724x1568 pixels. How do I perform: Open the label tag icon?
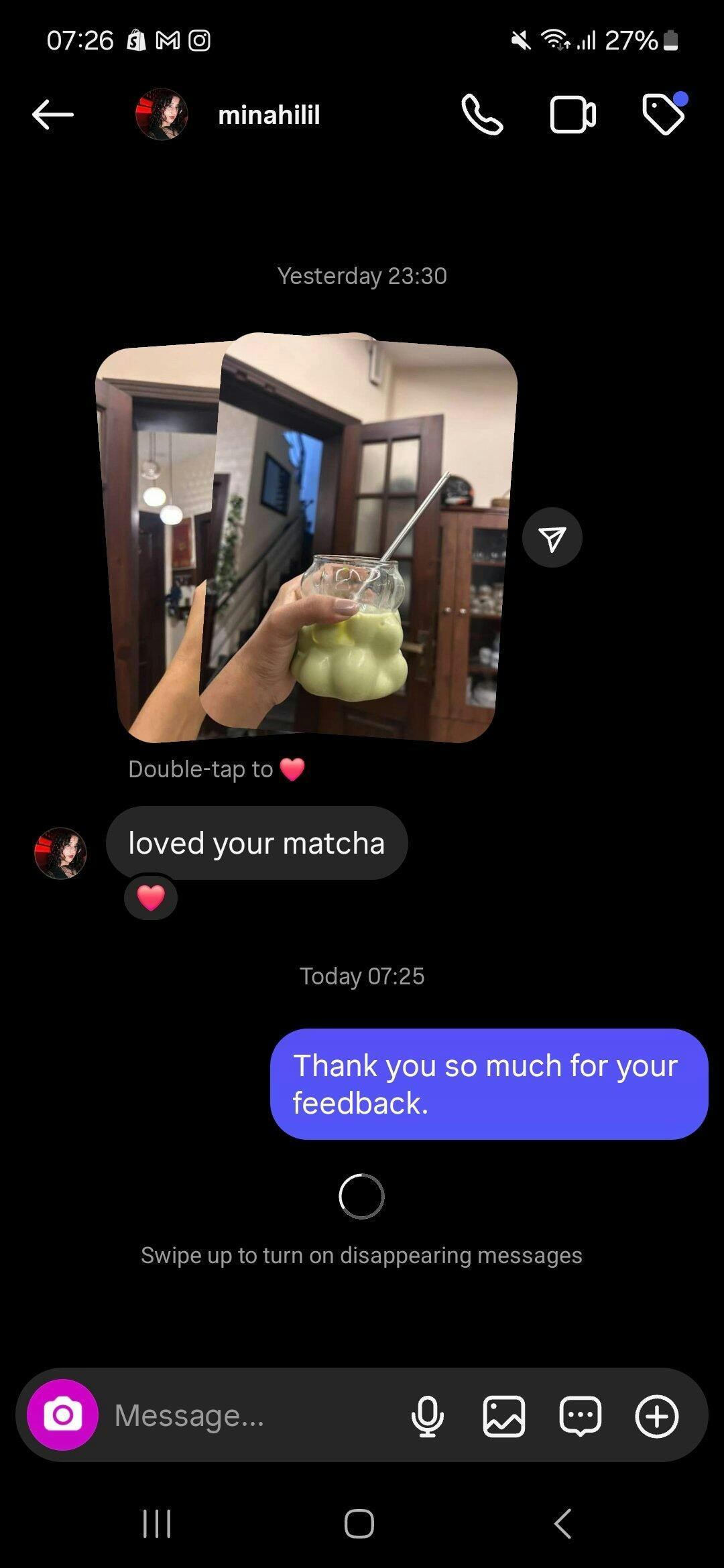pos(664,115)
